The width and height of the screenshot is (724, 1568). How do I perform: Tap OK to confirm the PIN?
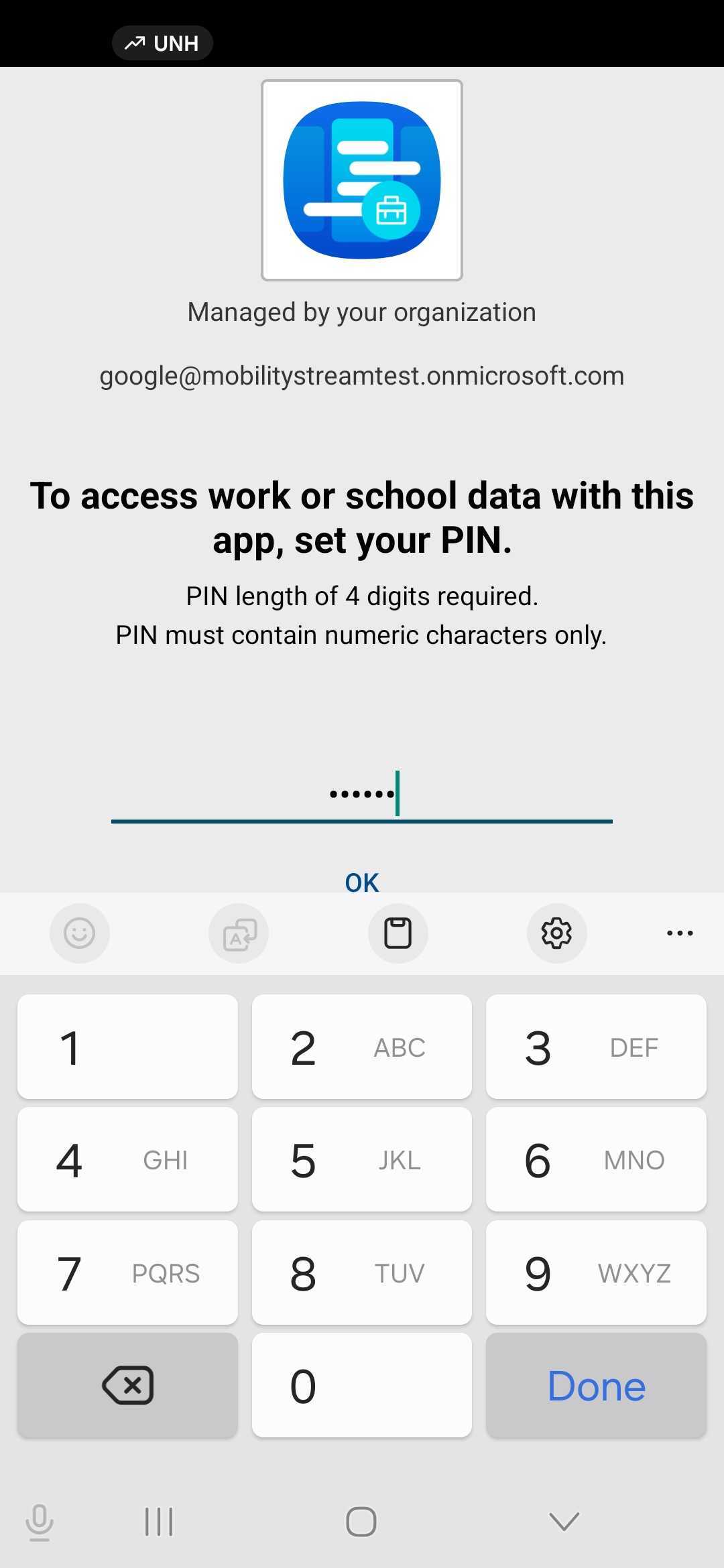point(362,882)
